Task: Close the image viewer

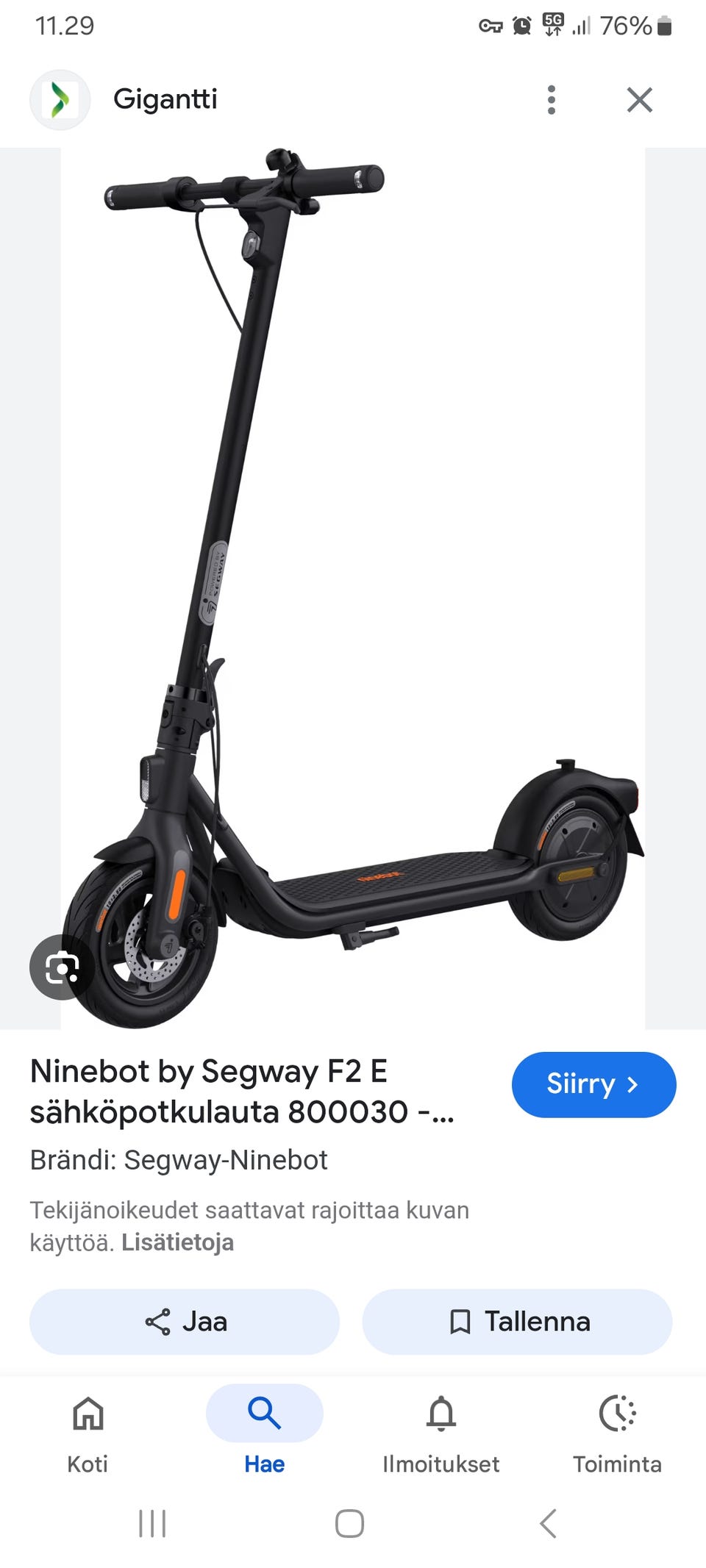Action: pos(640,99)
